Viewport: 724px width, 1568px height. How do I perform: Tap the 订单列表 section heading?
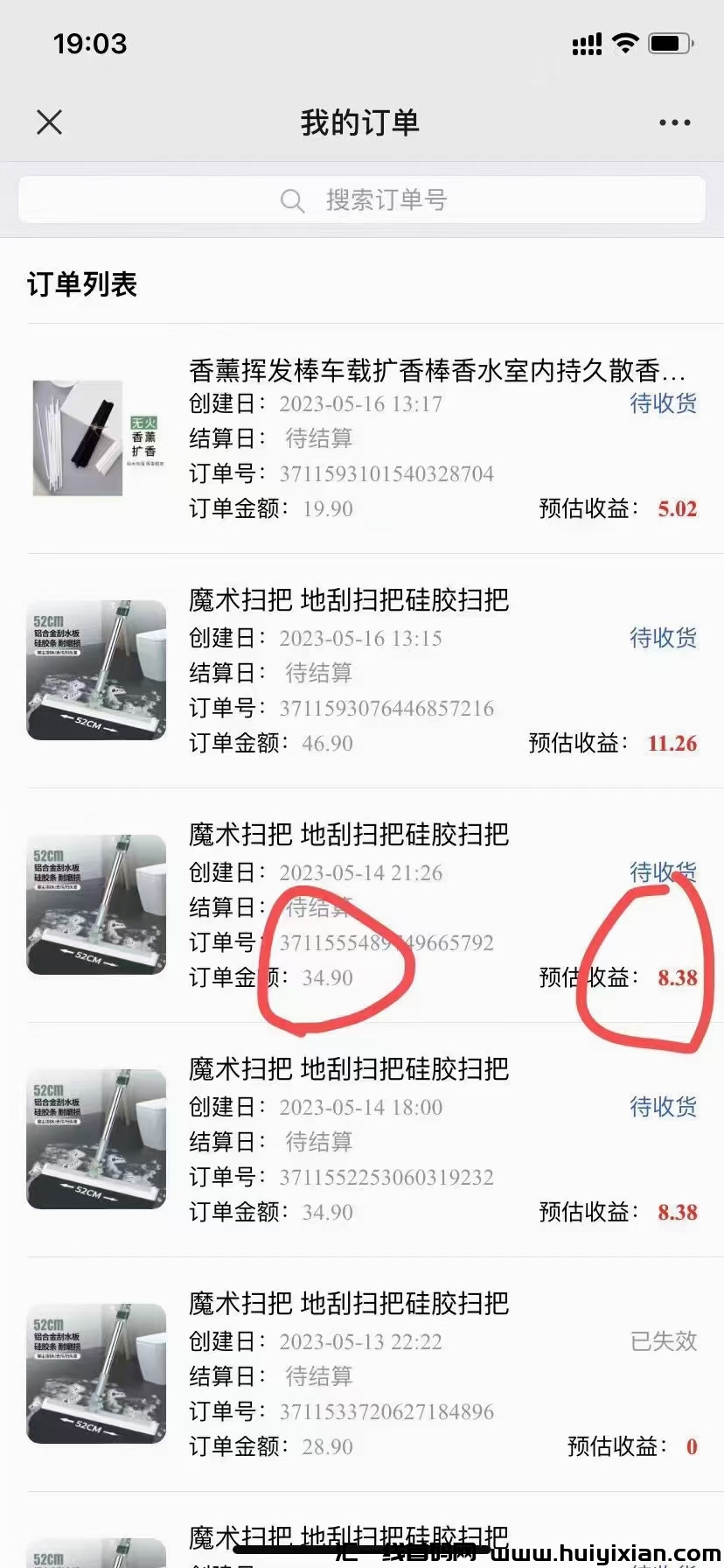click(83, 283)
